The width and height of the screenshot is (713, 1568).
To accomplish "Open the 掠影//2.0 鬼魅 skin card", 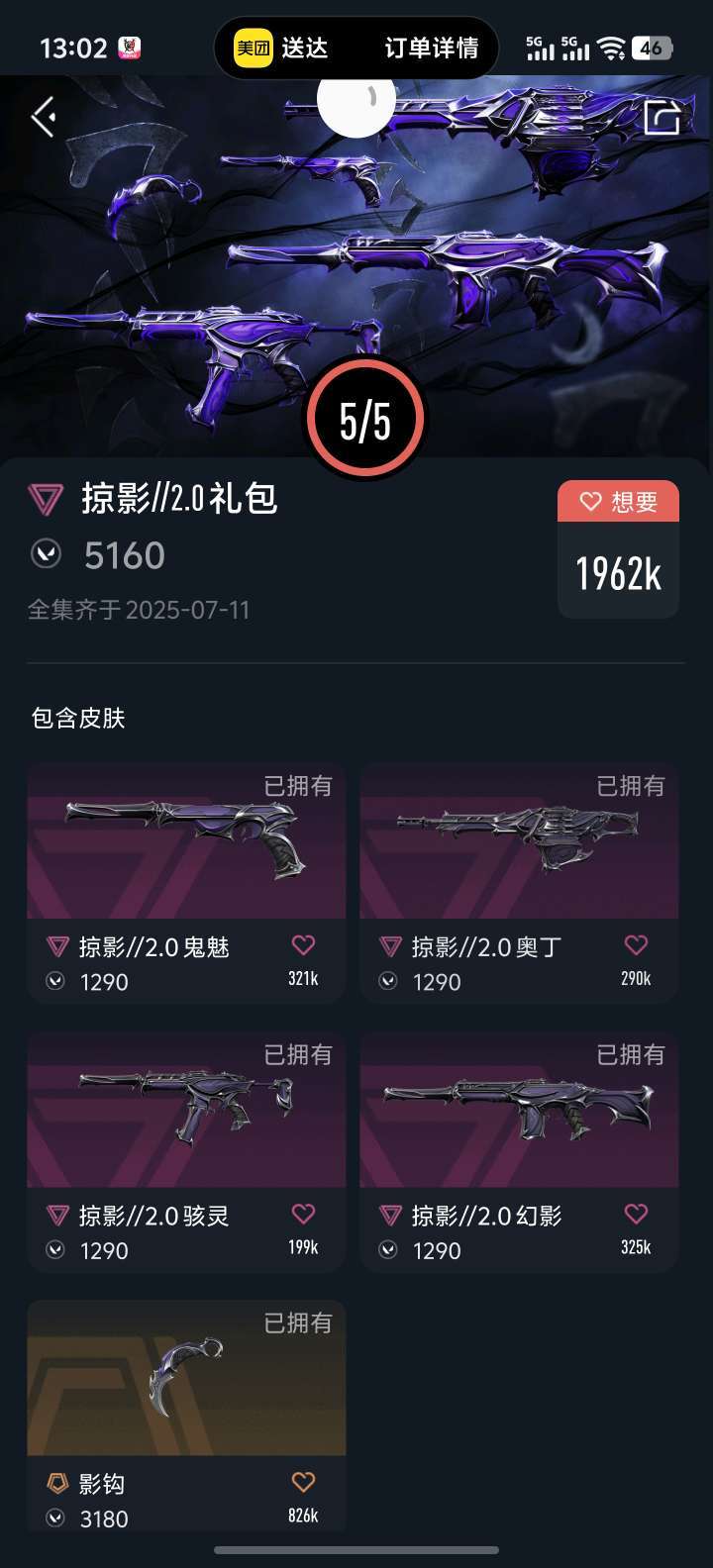I will [186, 883].
